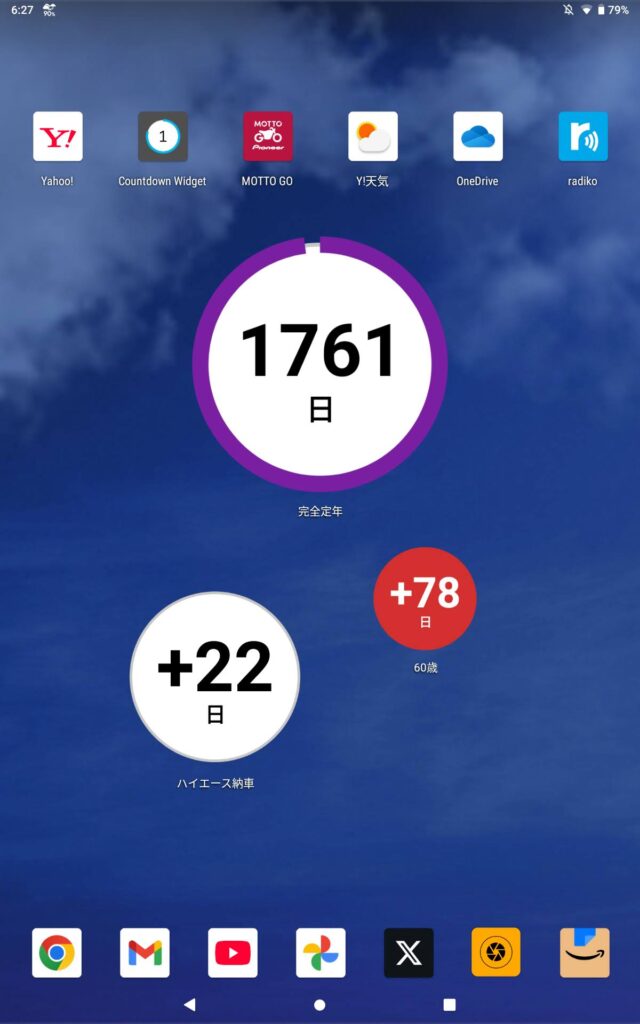Image resolution: width=640 pixels, height=1024 pixels.
Task: Open the radiko app
Action: click(x=583, y=137)
